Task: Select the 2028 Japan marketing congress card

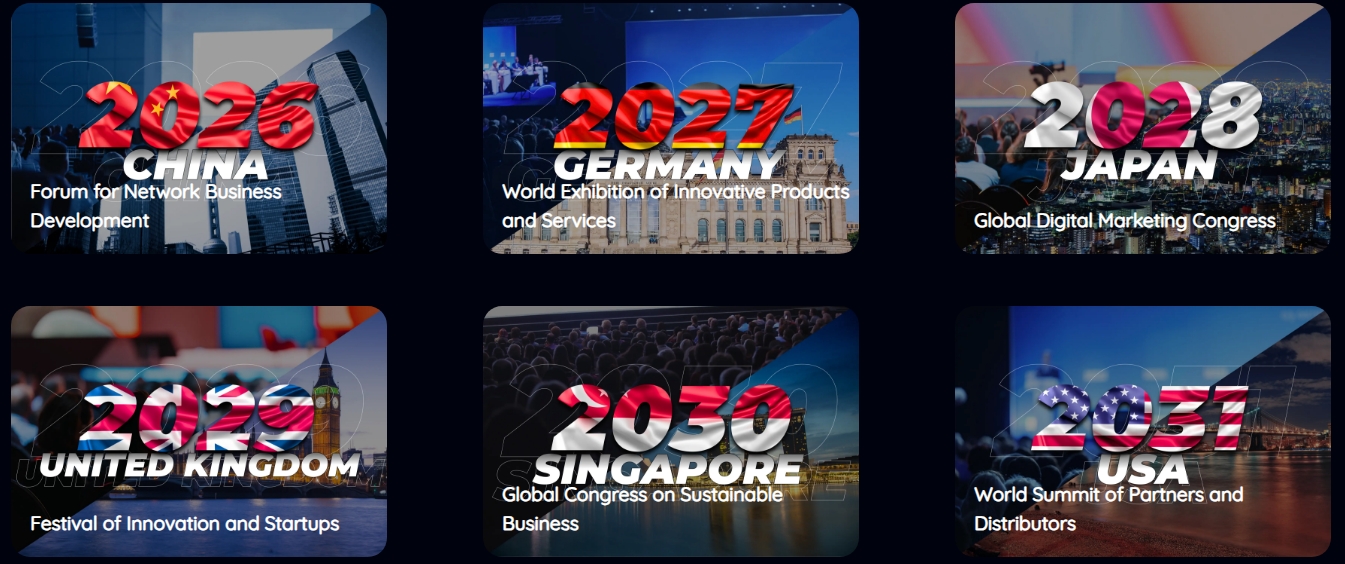Action: 1142,128
